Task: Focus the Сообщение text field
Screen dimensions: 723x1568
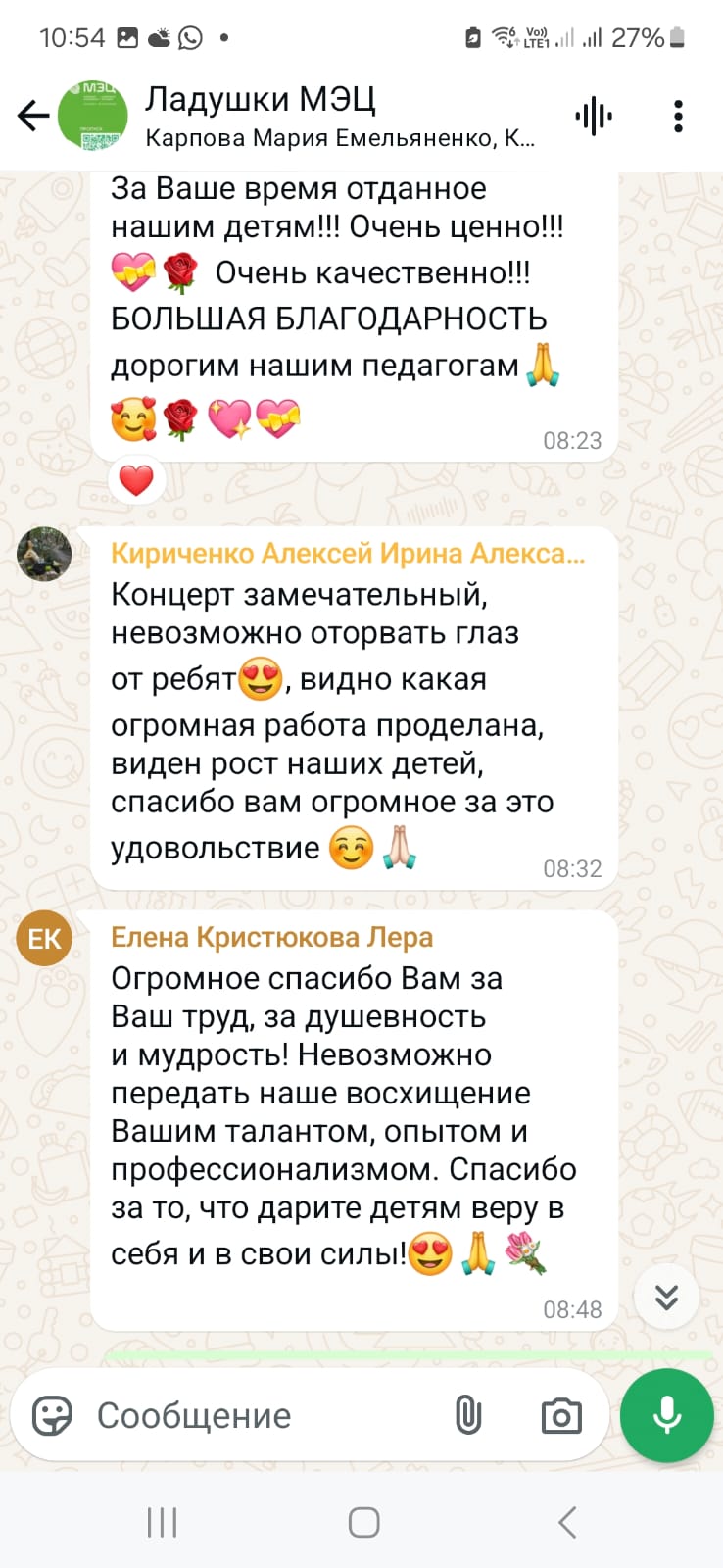Action: [x=265, y=1416]
